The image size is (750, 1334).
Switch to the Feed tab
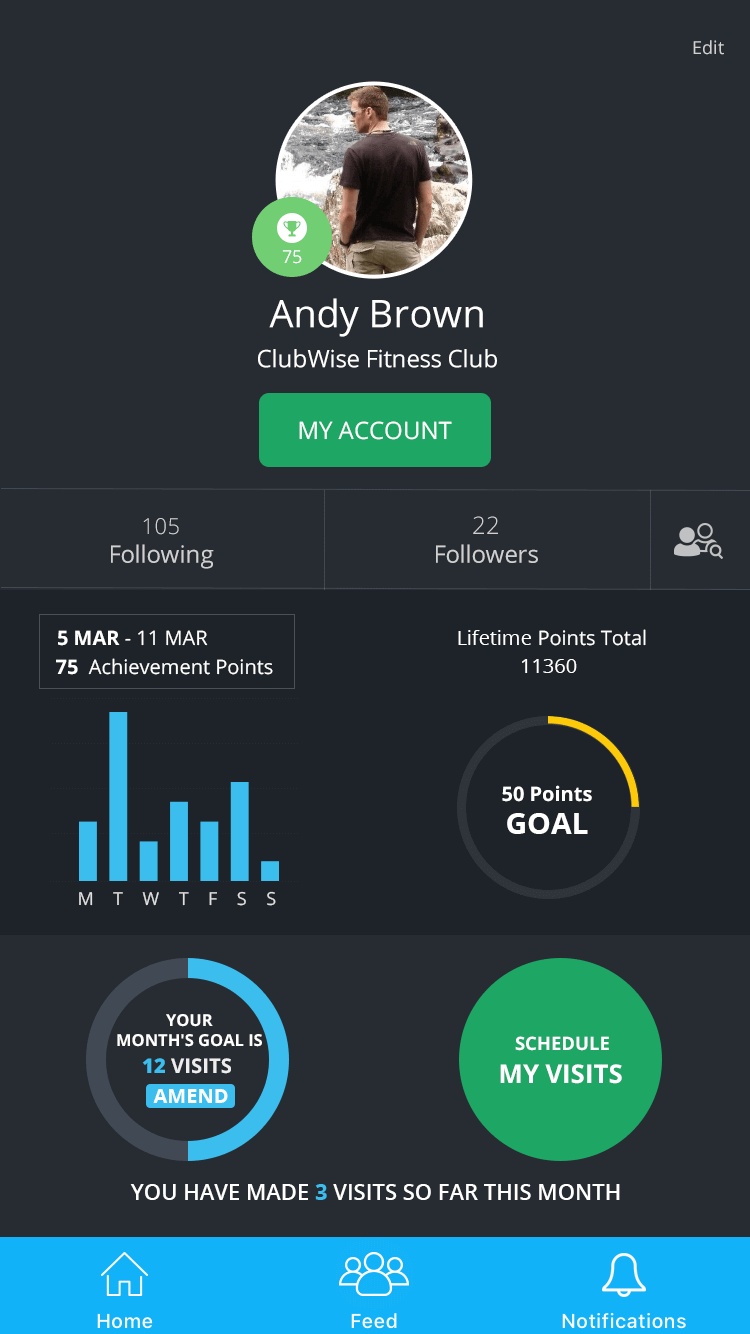point(374,1290)
